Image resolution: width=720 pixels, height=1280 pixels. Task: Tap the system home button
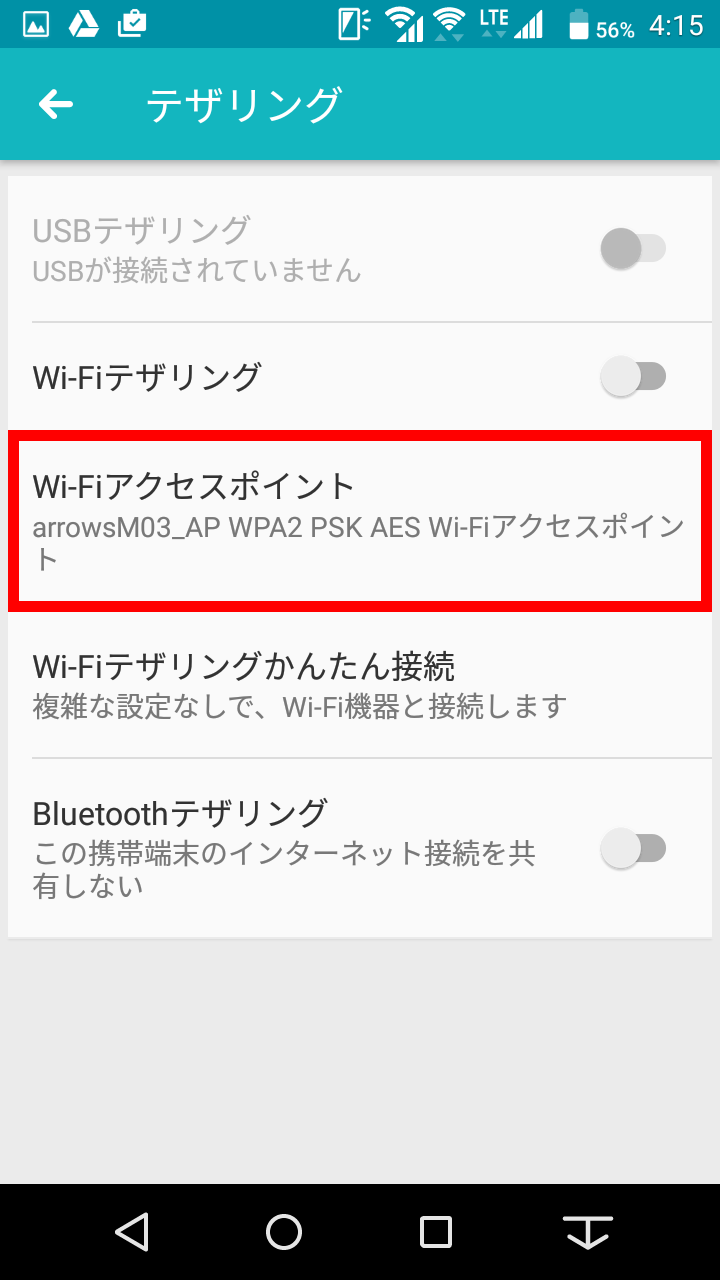tap(284, 1232)
